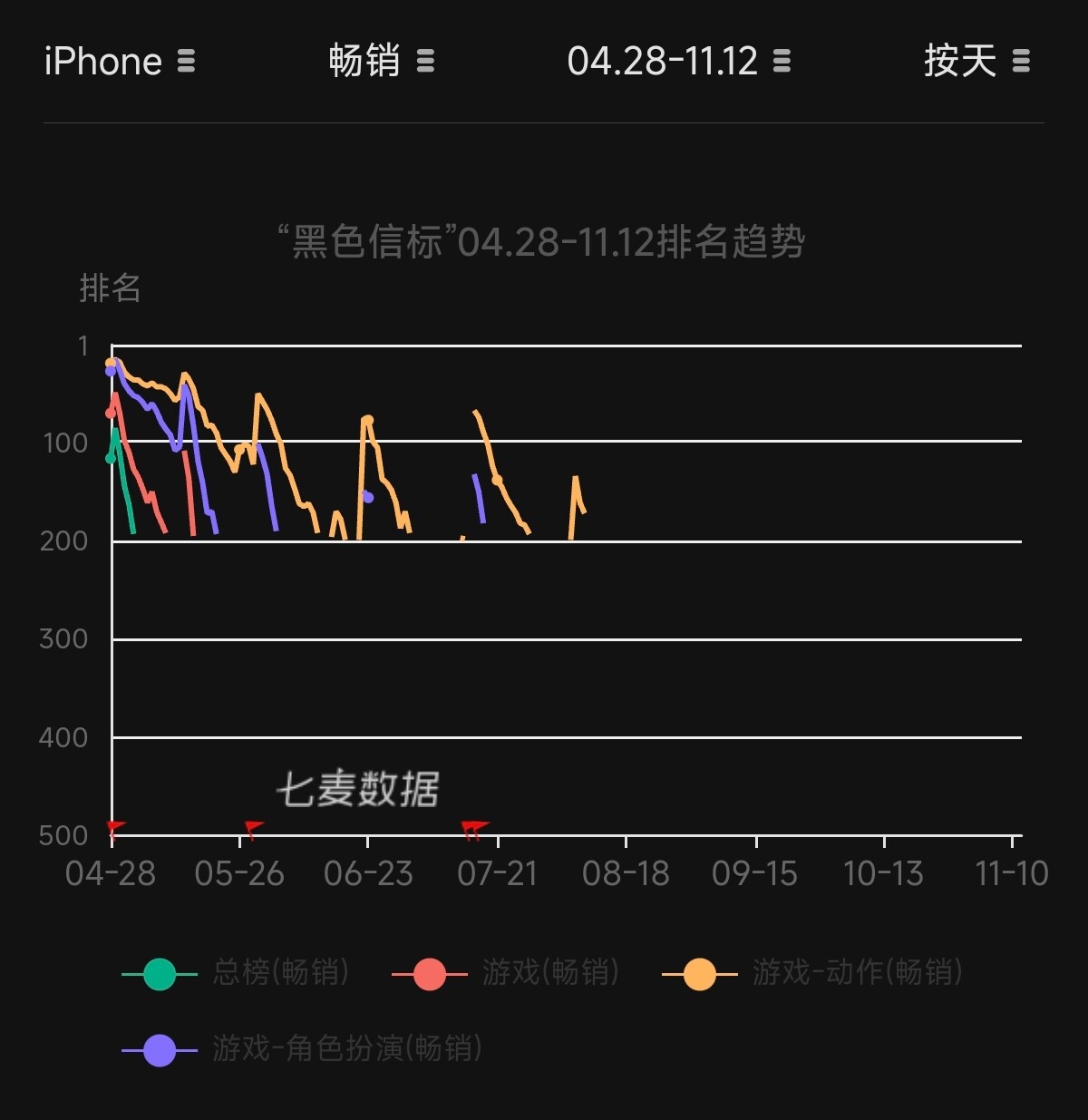Image resolution: width=1088 pixels, height=1120 pixels.
Task: Expand the 畅销 chart type dropdown
Action: 381,62
